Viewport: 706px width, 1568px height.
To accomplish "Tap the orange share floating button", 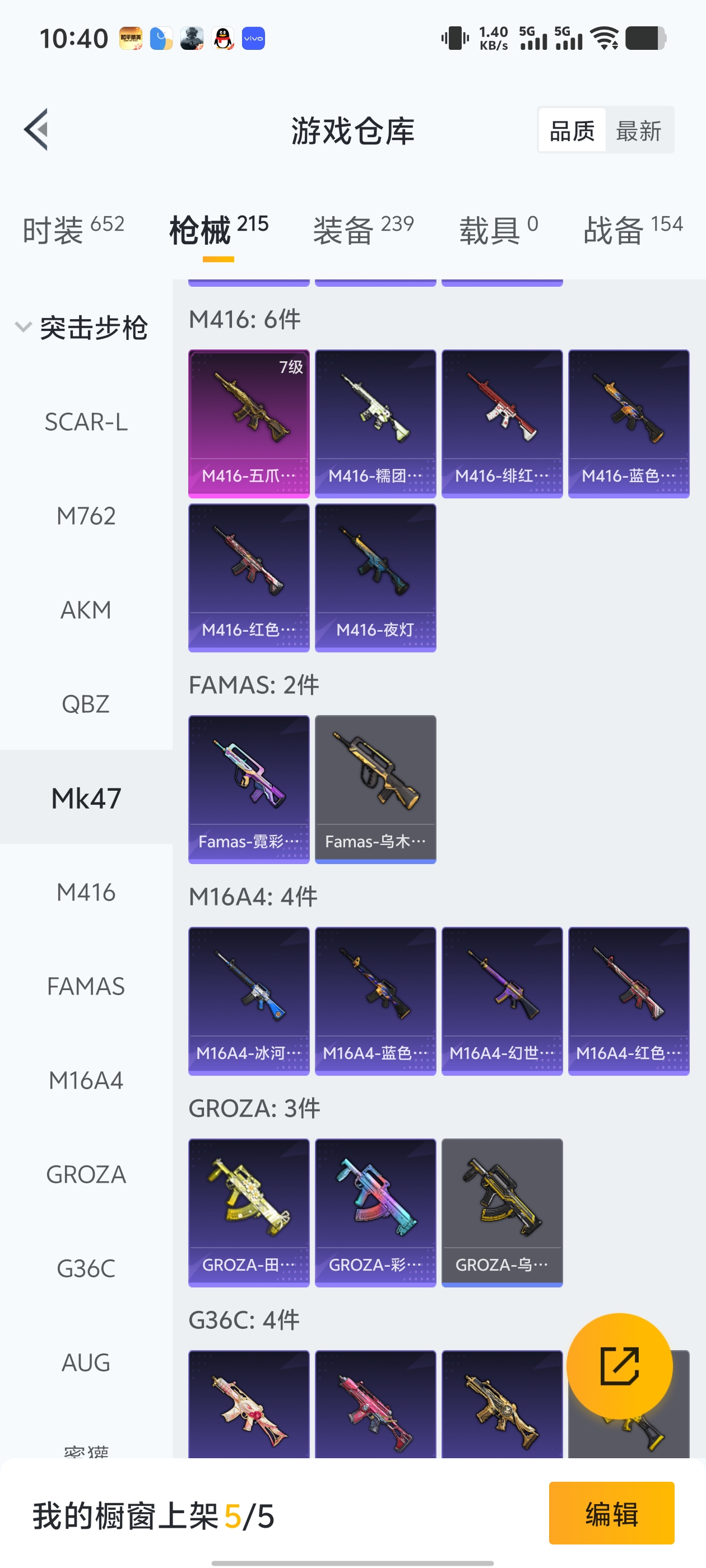I will pyautogui.click(x=619, y=1366).
